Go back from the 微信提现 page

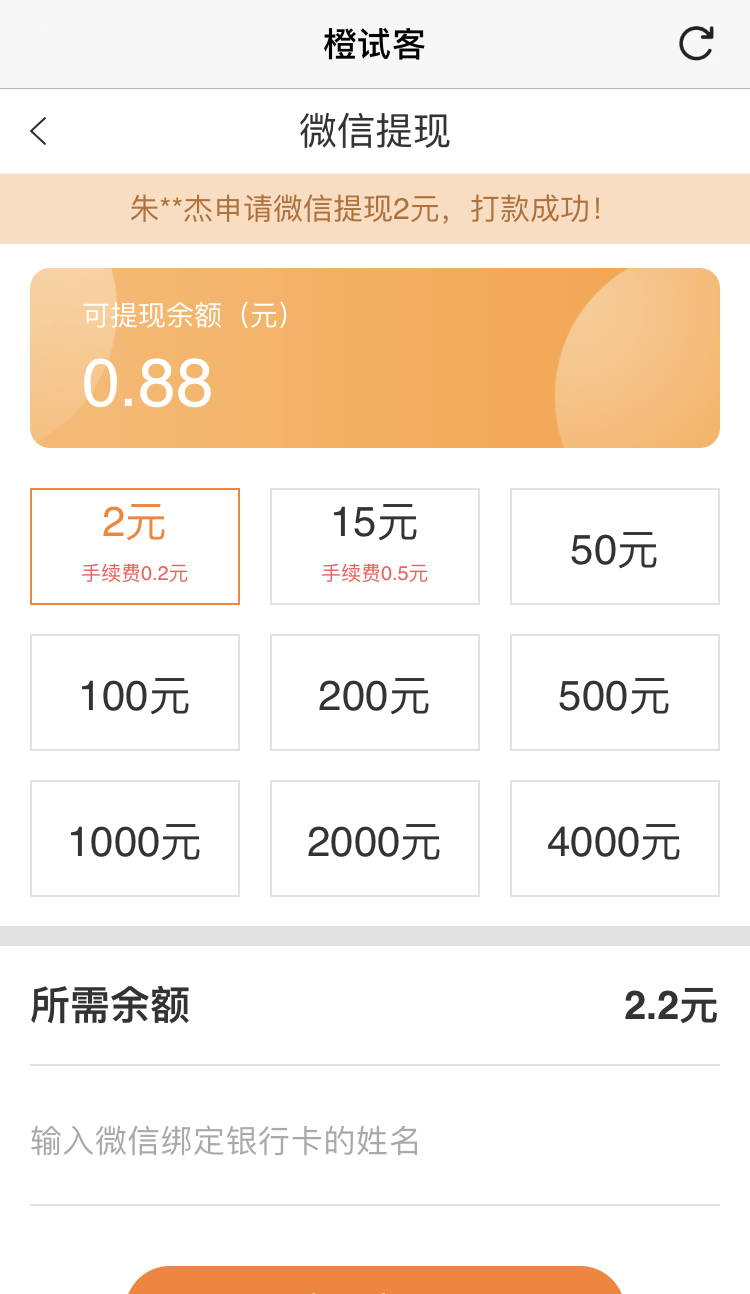39,131
